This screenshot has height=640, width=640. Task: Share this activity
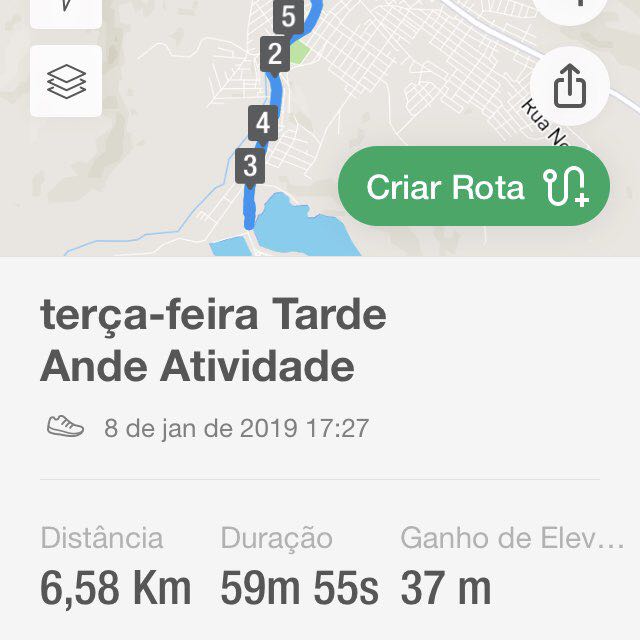coord(569,88)
